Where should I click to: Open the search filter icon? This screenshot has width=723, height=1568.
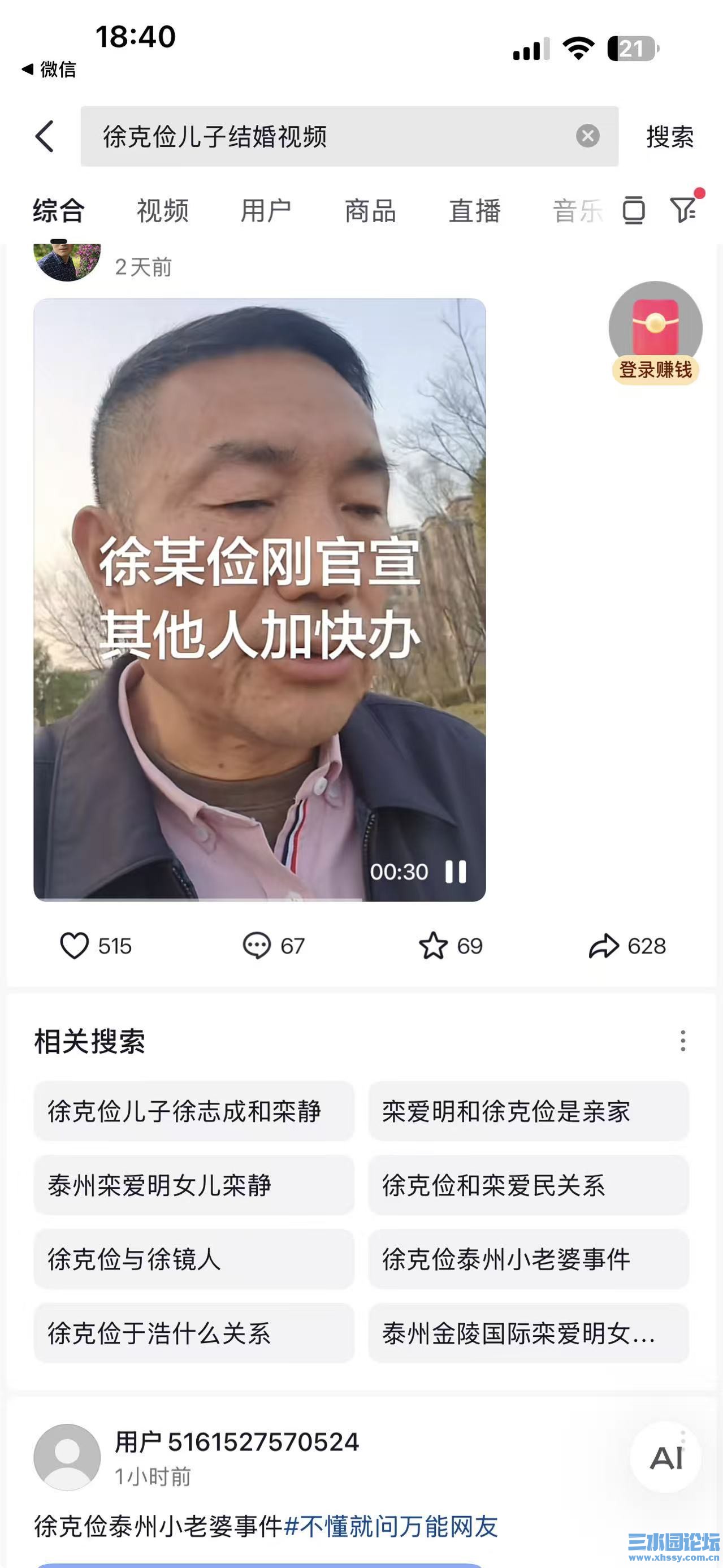pyautogui.click(x=683, y=210)
